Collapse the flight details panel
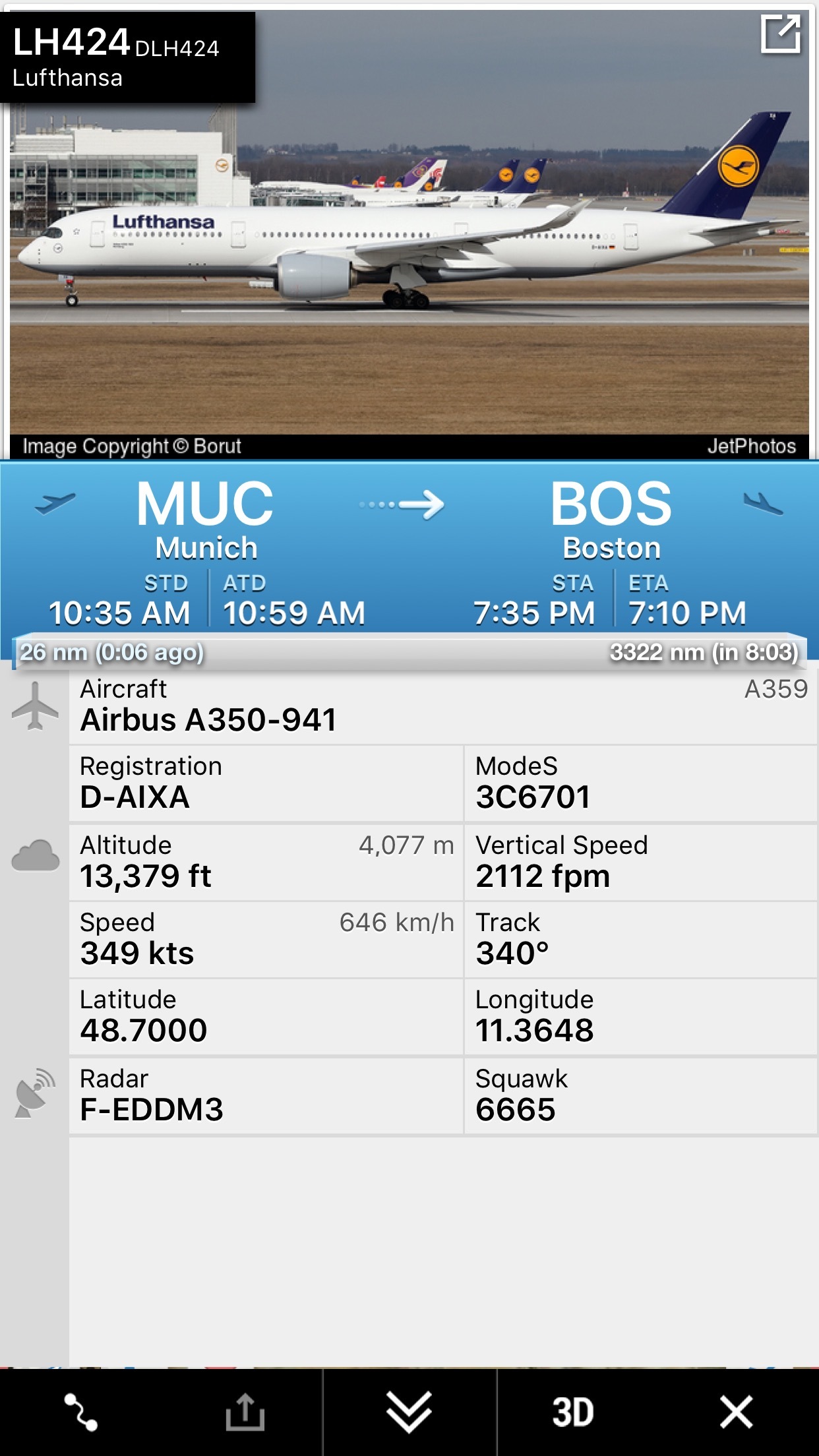819x1456 pixels. pyautogui.click(x=409, y=1412)
